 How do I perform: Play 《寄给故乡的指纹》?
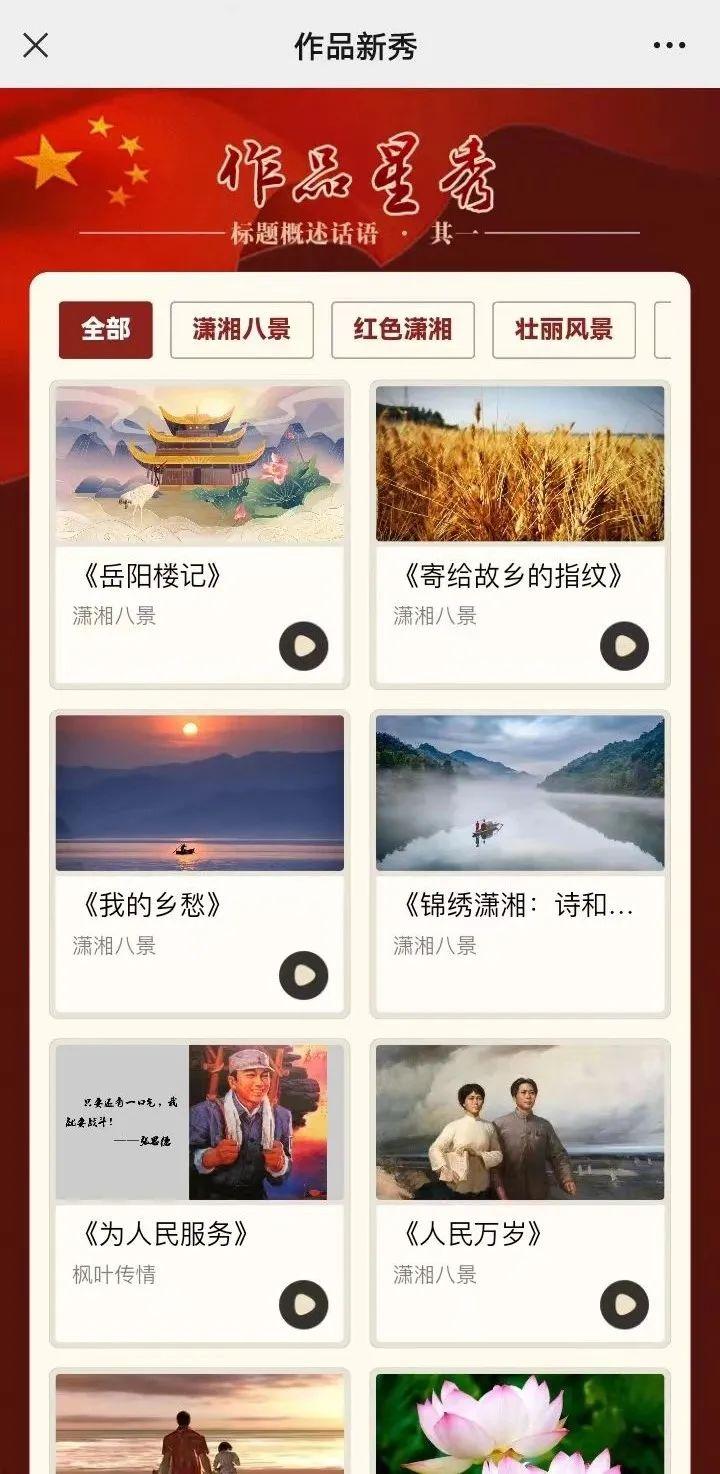click(624, 646)
